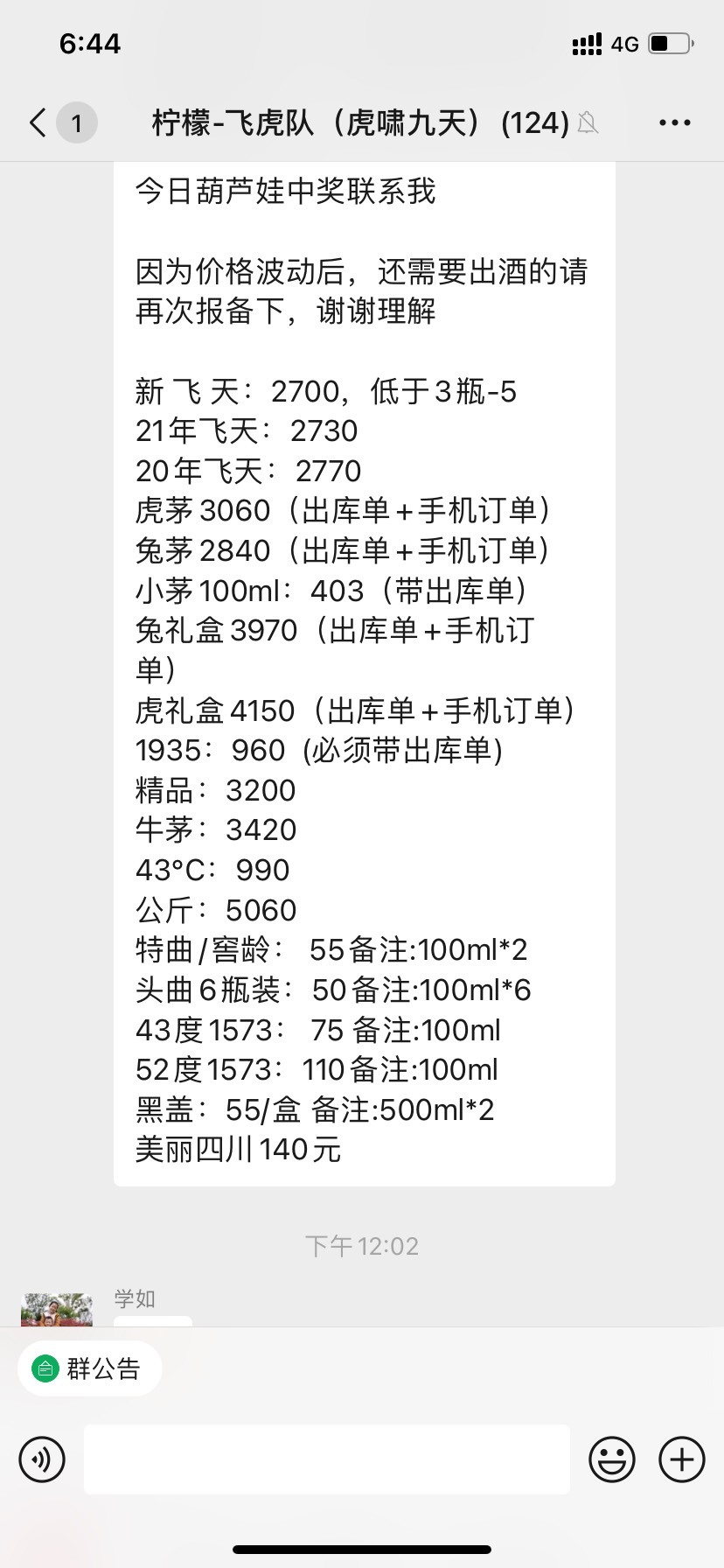The image size is (724, 1568).
Task: Switch to voice message input
Action: point(42,1459)
